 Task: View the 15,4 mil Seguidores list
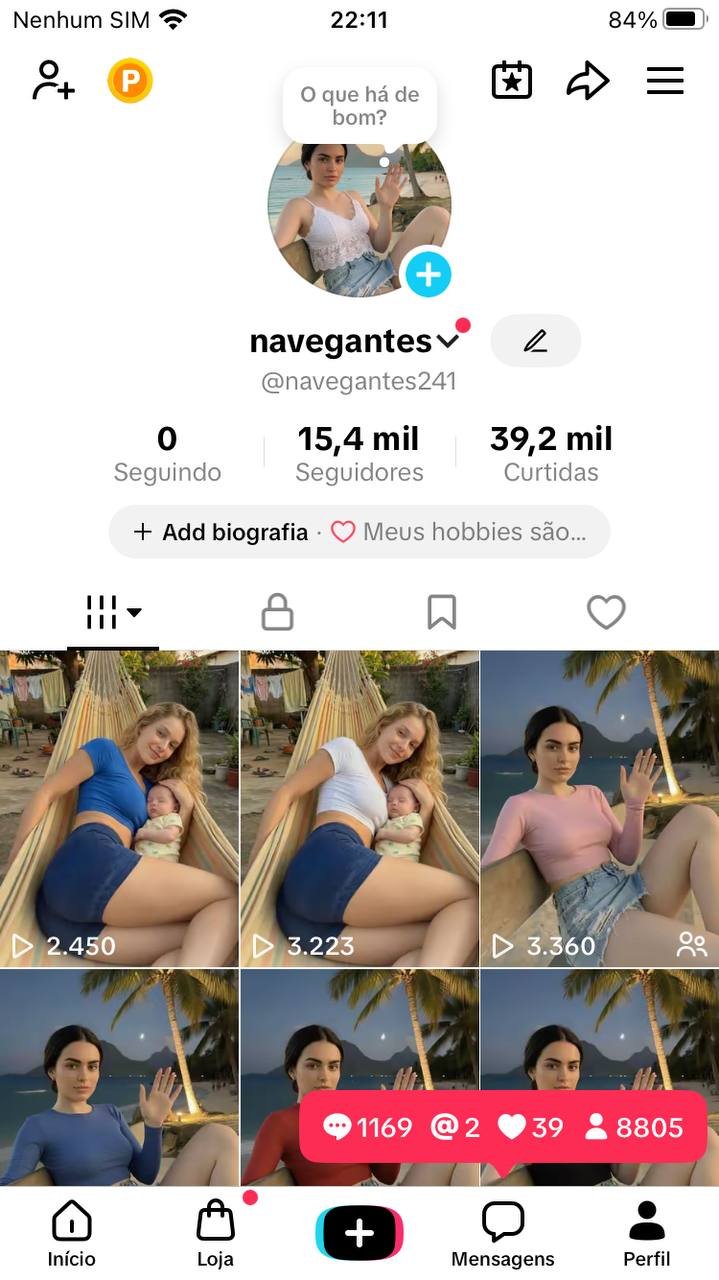[359, 453]
